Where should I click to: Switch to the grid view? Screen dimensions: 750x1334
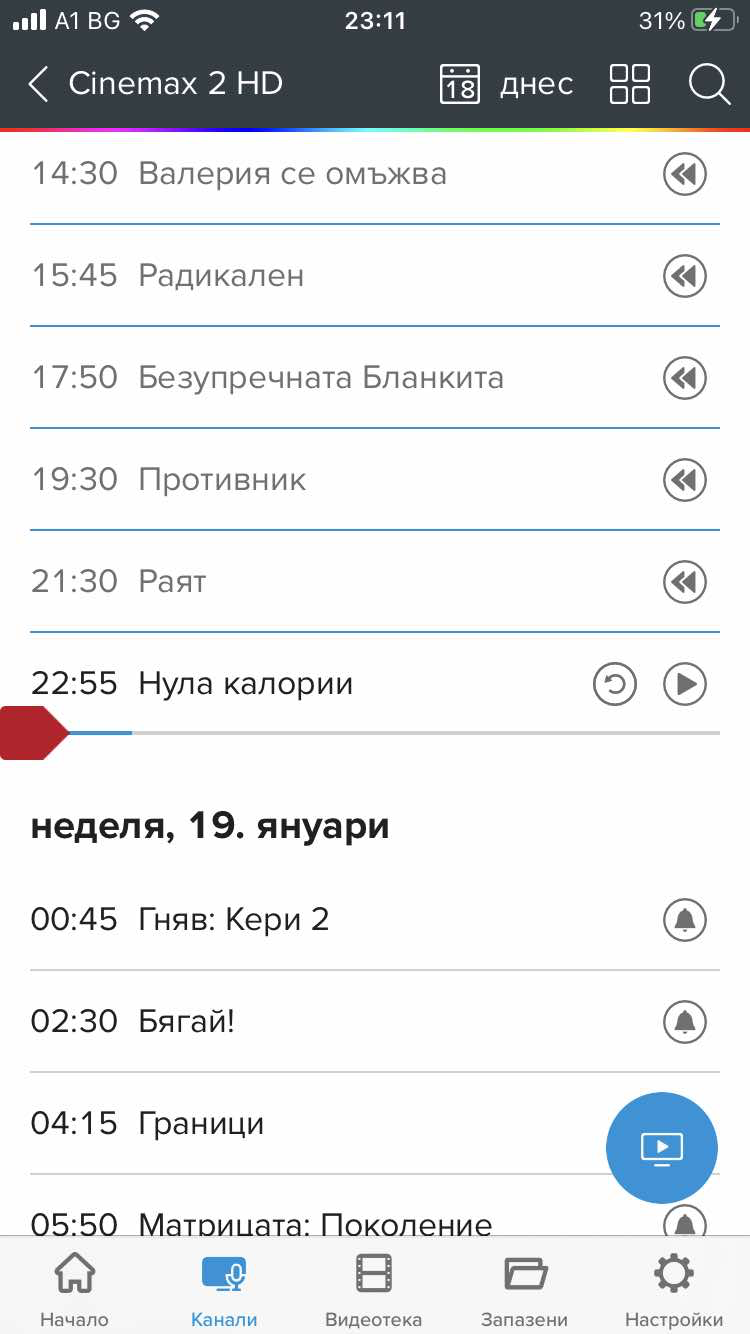(630, 84)
